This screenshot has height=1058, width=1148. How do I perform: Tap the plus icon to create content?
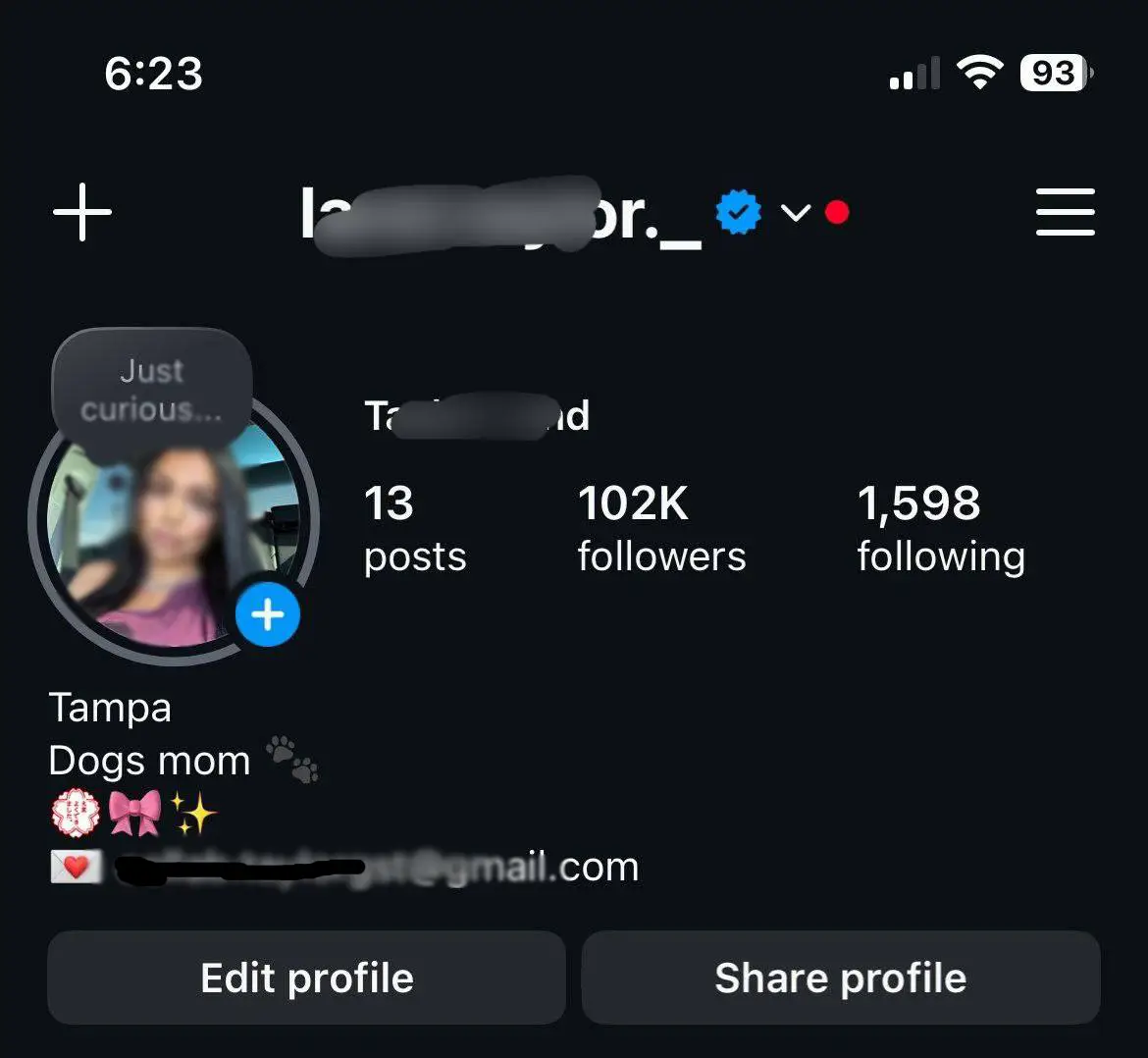[82, 212]
